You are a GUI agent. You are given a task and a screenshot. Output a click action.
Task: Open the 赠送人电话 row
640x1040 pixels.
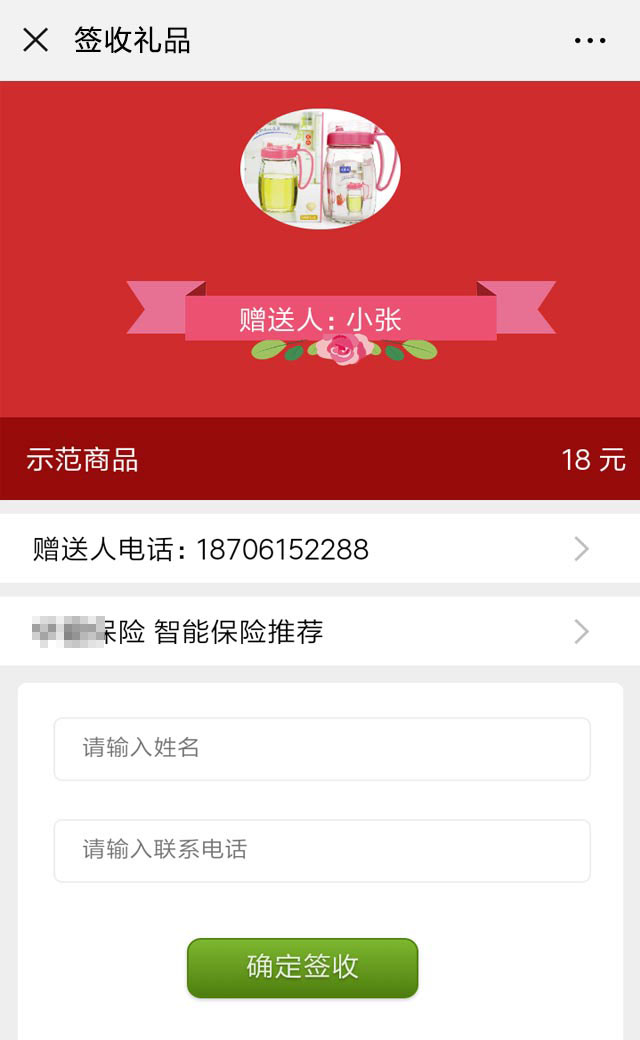pos(320,549)
